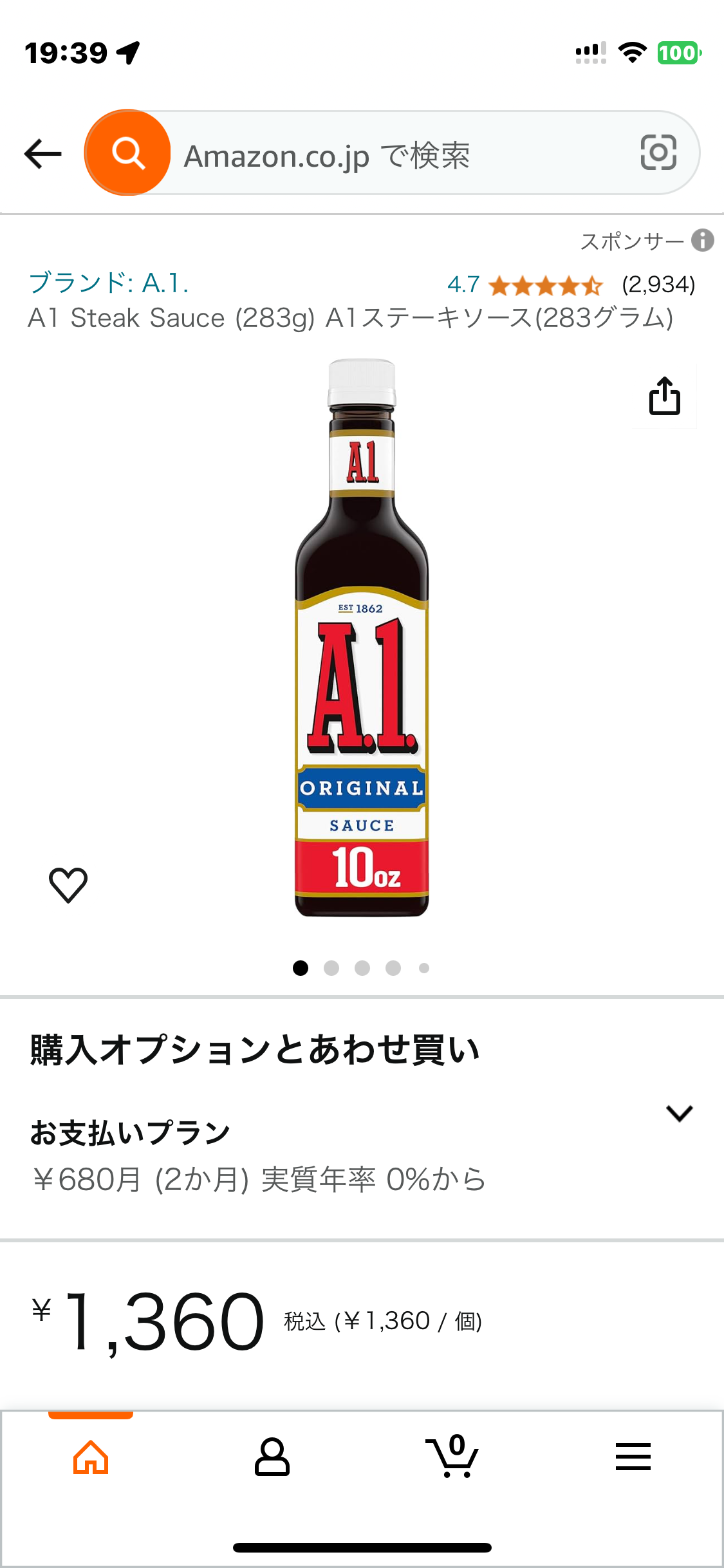Open the hamburger menu tab
The height and width of the screenshot is (1568, 724).
[x=633, y=1457]
